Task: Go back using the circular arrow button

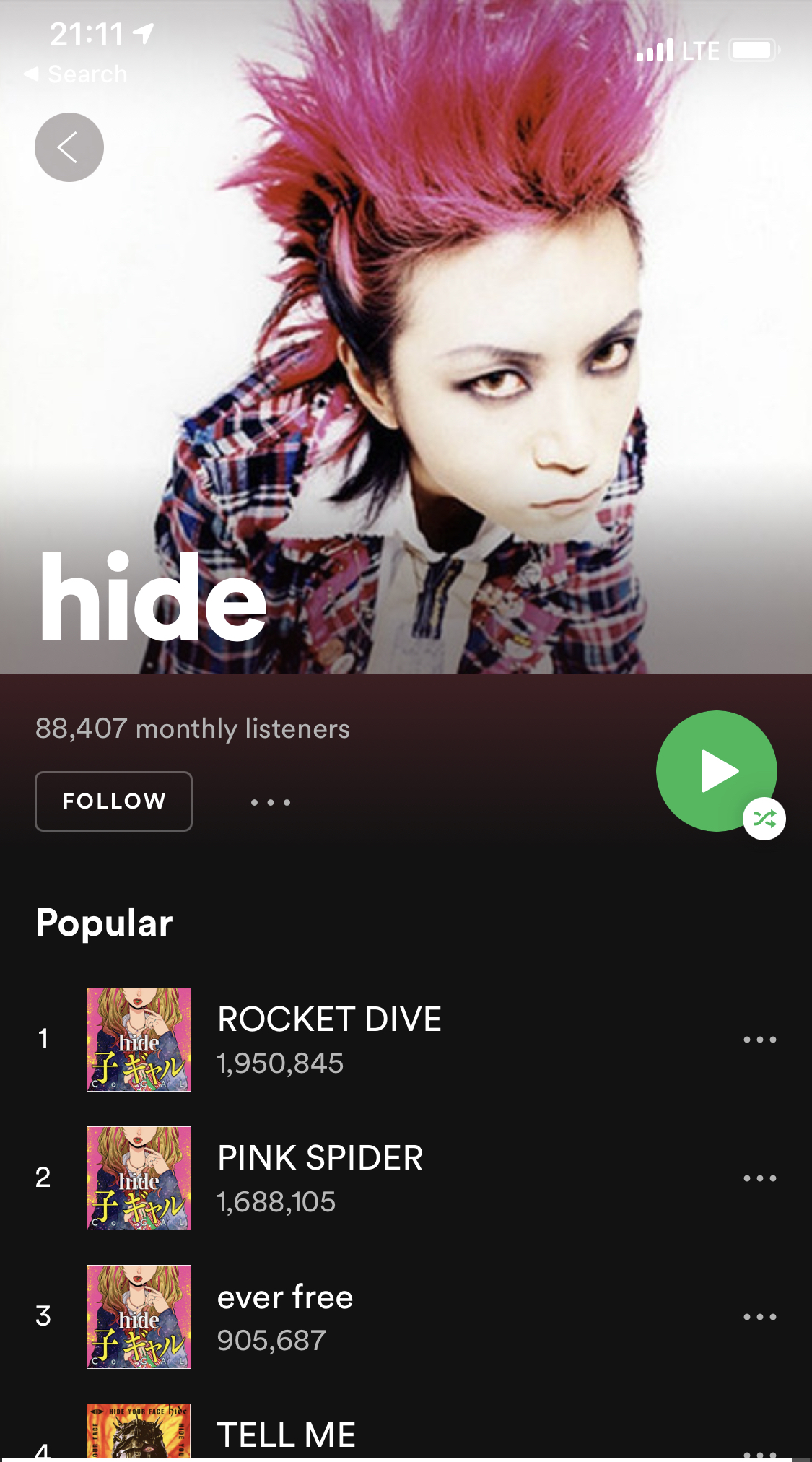Action: pyautogui.click(x=69, y=147)
